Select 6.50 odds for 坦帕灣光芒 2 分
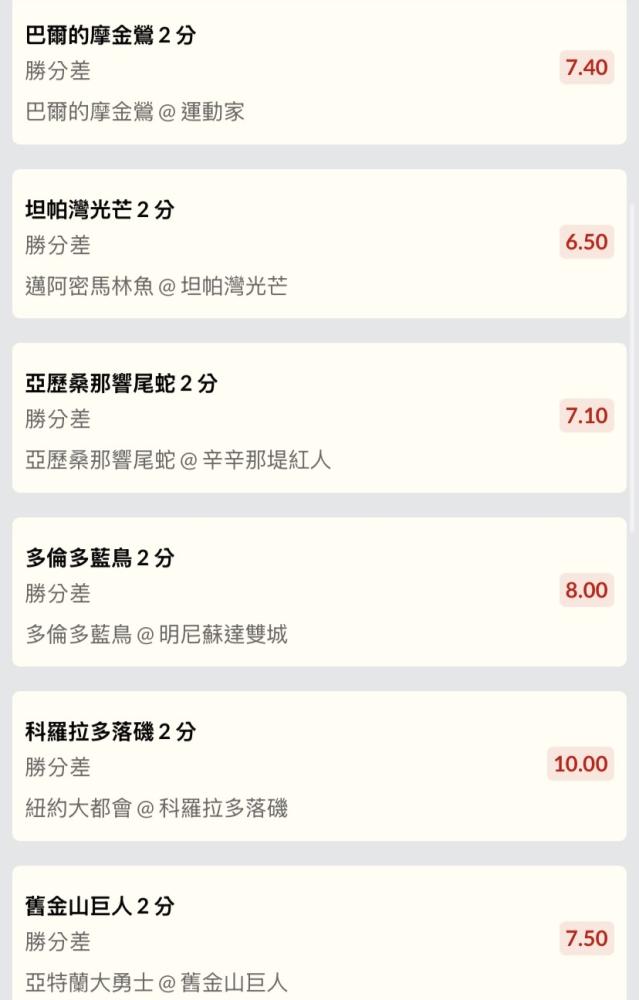Screen dimensions: 639x1000 pos(586,242)
